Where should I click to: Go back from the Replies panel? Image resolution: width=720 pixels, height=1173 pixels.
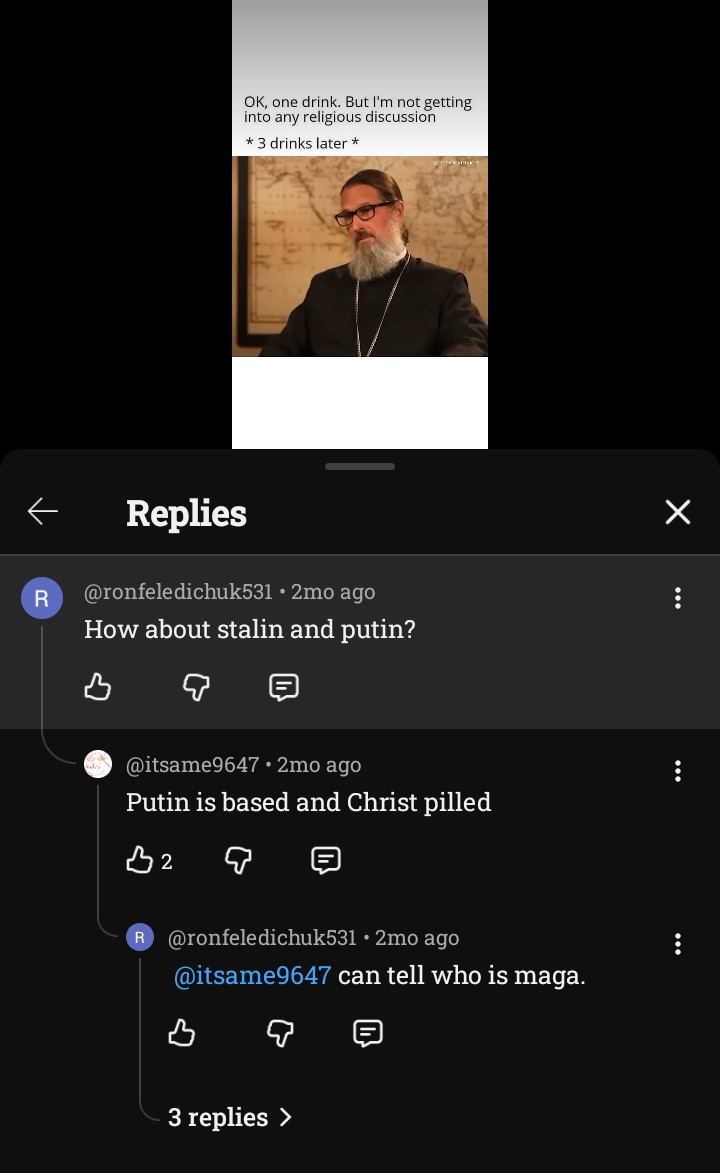click(x=43, y=512)
